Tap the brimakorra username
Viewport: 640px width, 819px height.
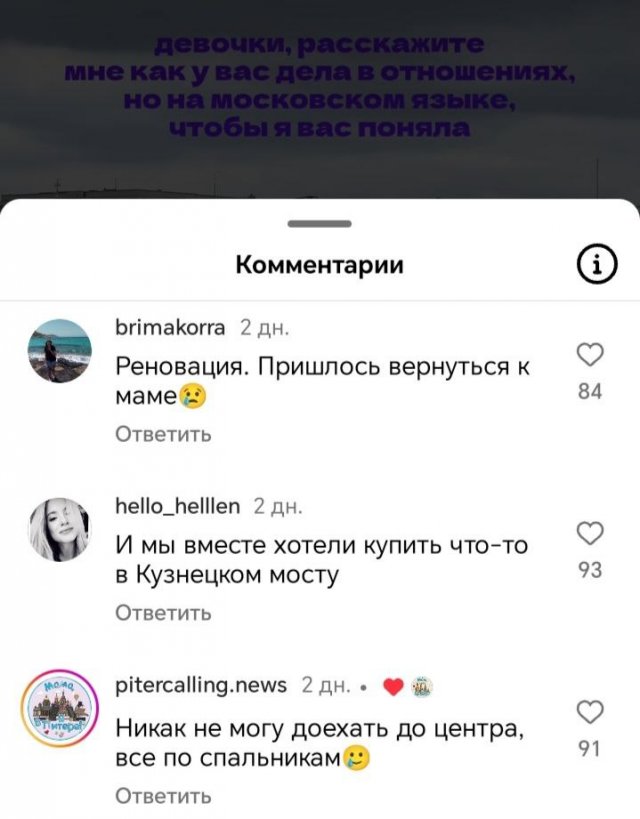pyautogui.click(x=170, y=327)
